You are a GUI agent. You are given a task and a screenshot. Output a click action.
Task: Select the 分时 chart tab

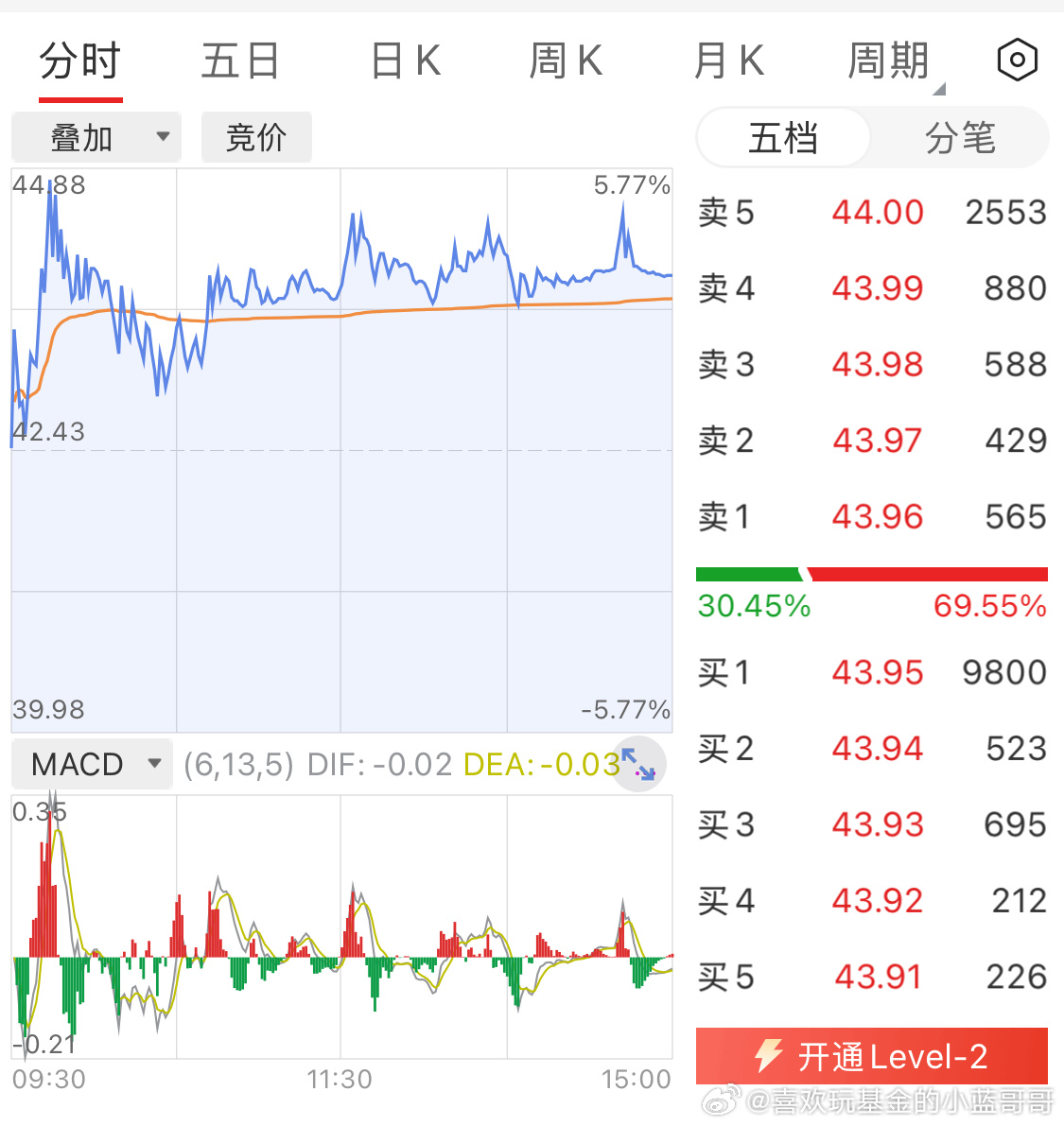[x=80, y=61]
